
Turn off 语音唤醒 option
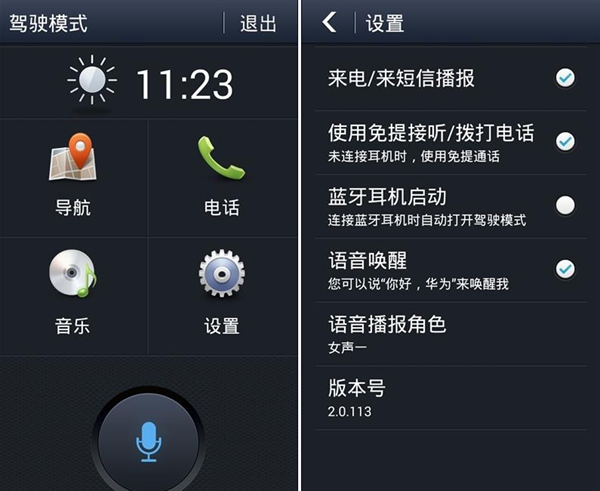coord(565,268)
